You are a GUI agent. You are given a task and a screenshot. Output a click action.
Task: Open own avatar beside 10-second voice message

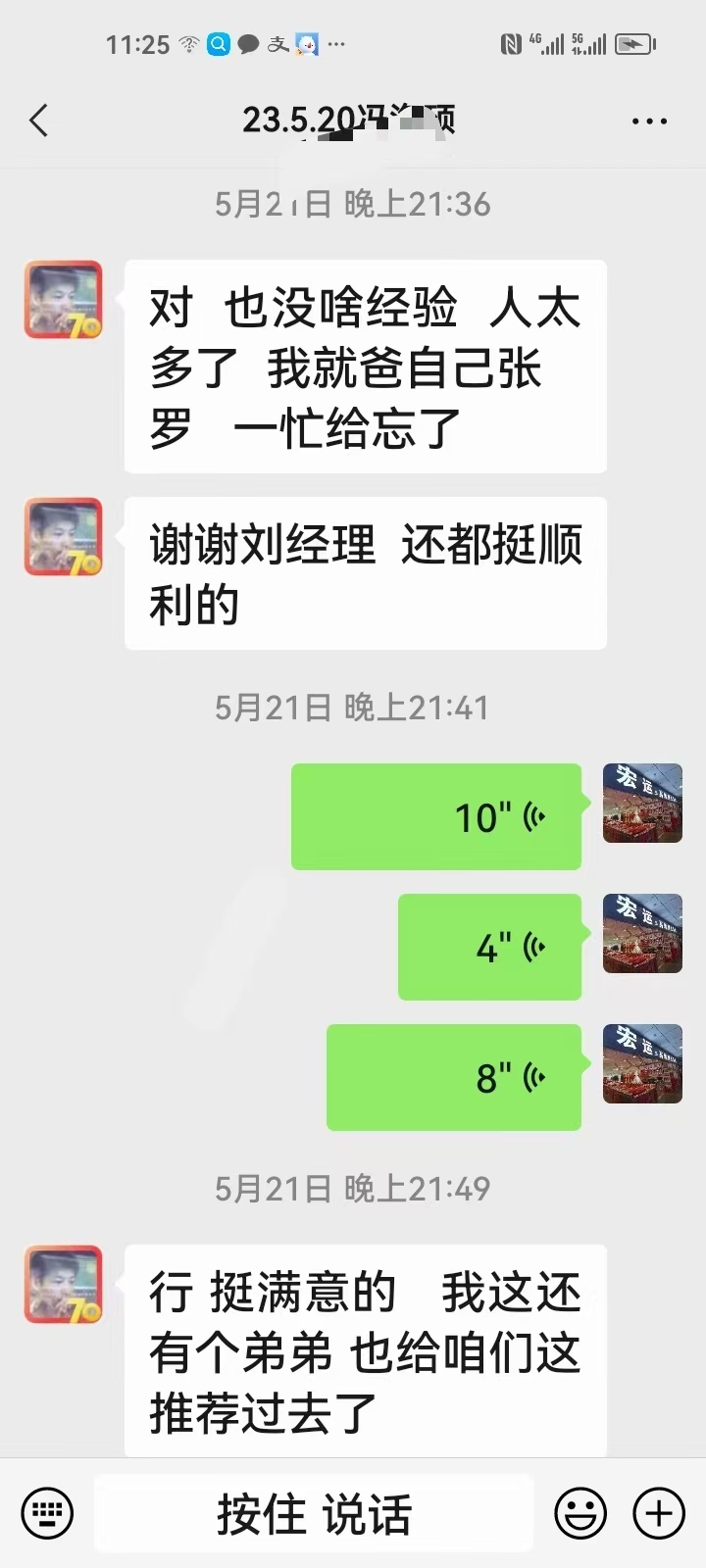642,804
